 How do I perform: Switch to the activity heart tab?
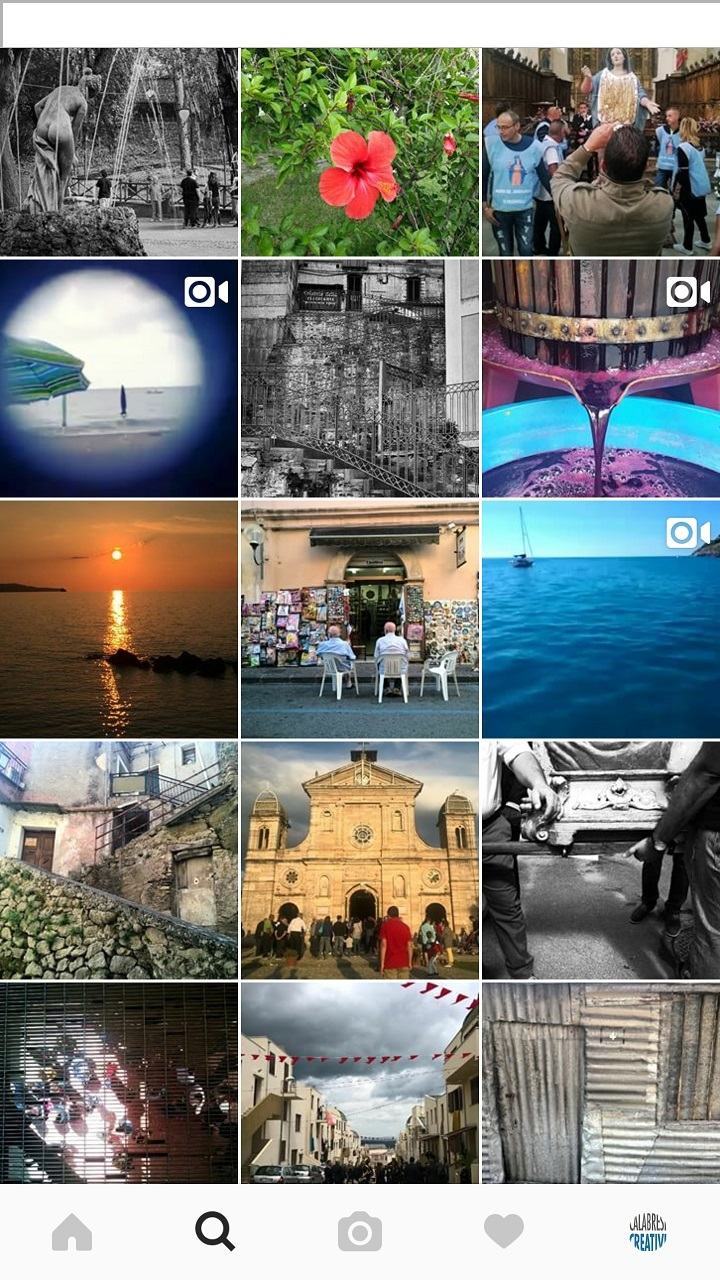point(504,1232)
